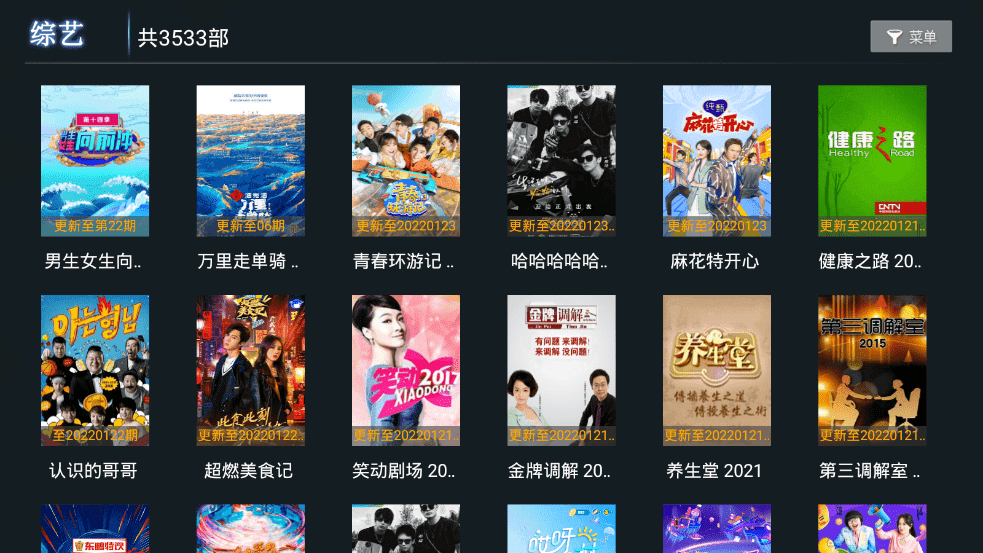The width and height of the screenshot is (983, 553).
Task: Open 麻花特开心 show
Action: [716, 161]
